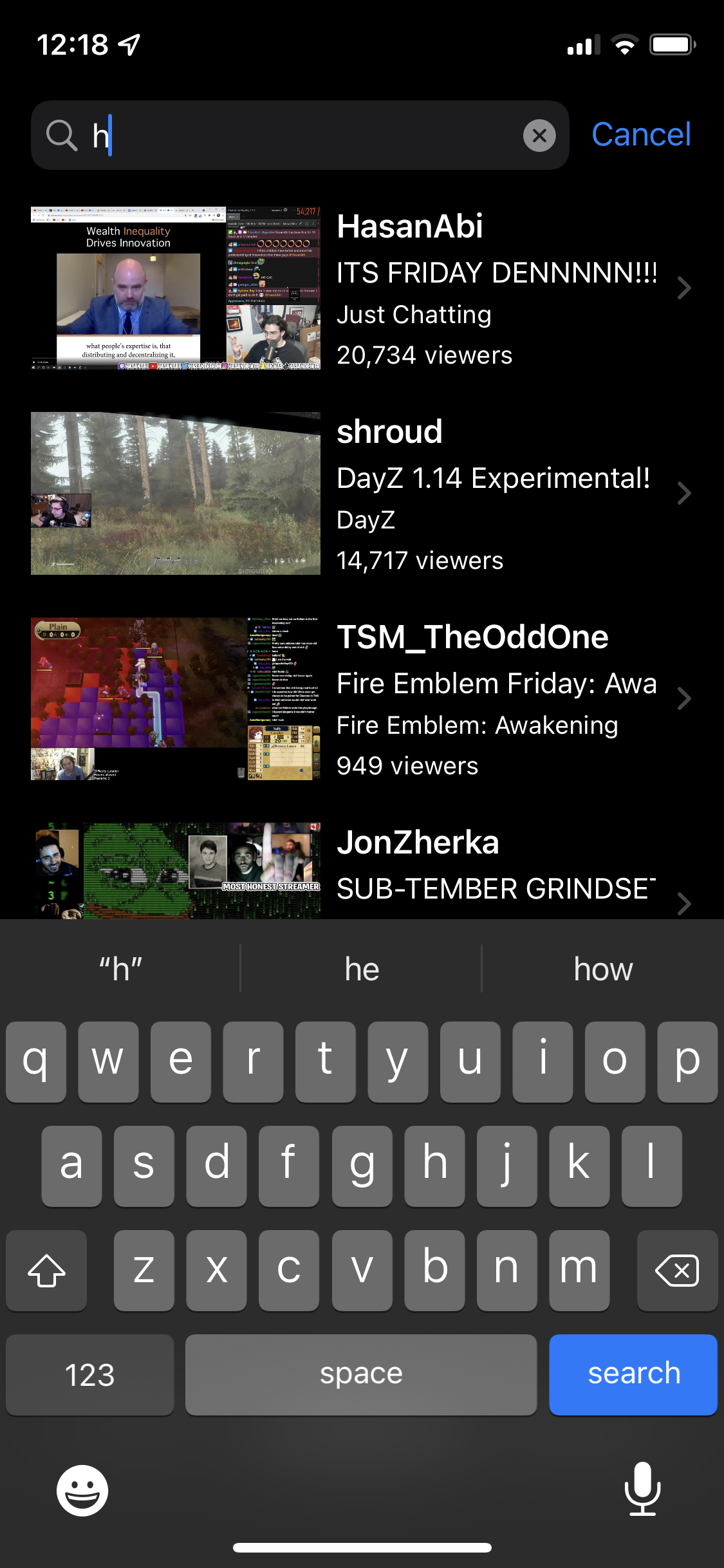Image resolution: width=724 pixels, height=1568 pixels.
Task: Cancel the search
Action: pyautogui.click(x=641, y=135)
